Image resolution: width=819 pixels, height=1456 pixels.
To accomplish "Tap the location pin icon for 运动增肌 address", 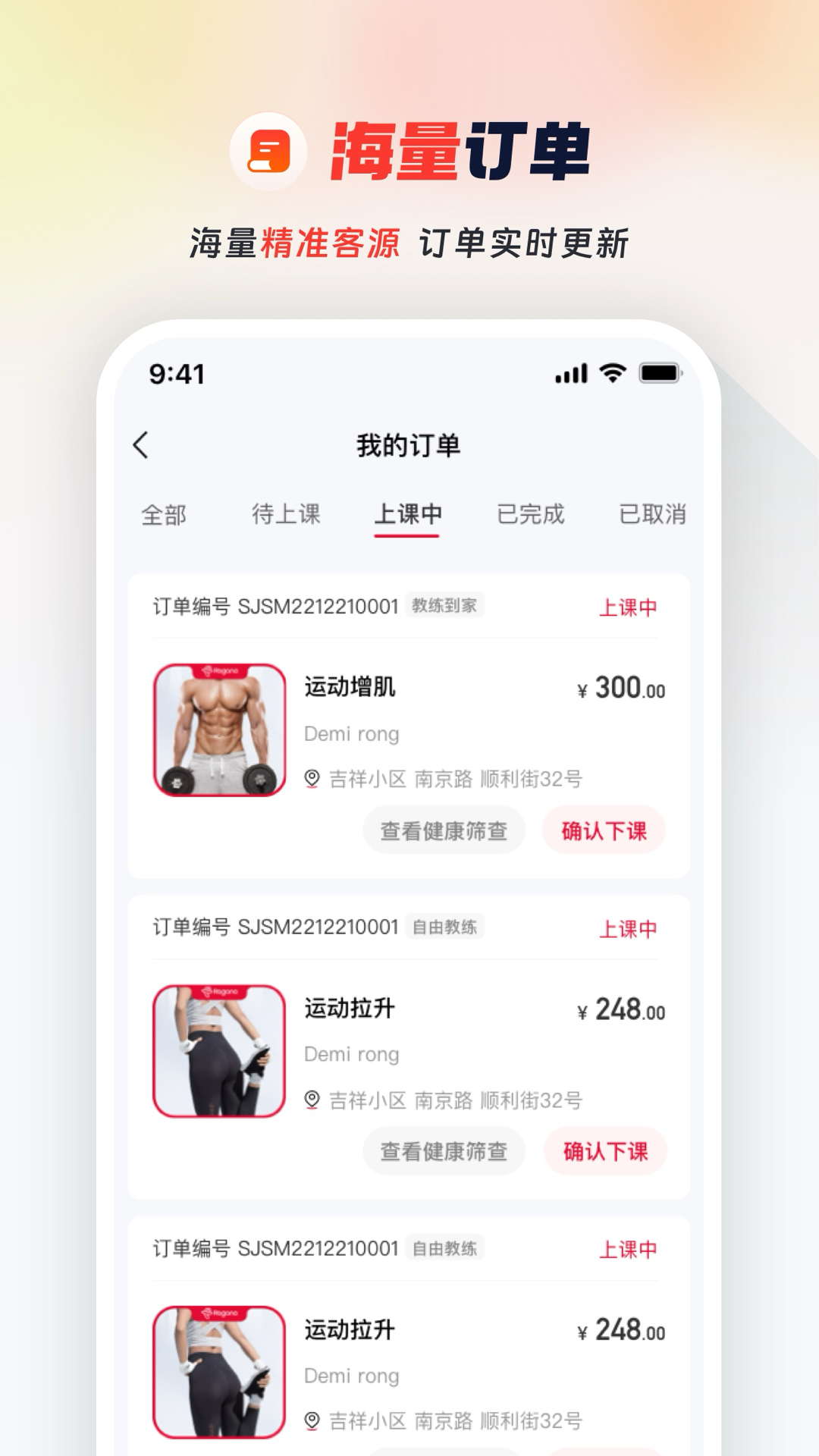I will pos(311,778).
